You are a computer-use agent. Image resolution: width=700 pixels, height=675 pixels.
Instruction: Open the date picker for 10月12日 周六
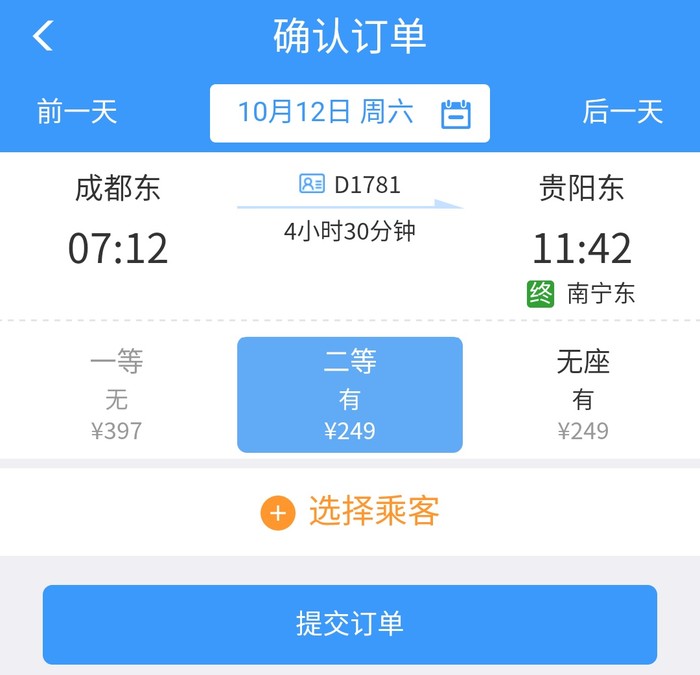(350, 113)
